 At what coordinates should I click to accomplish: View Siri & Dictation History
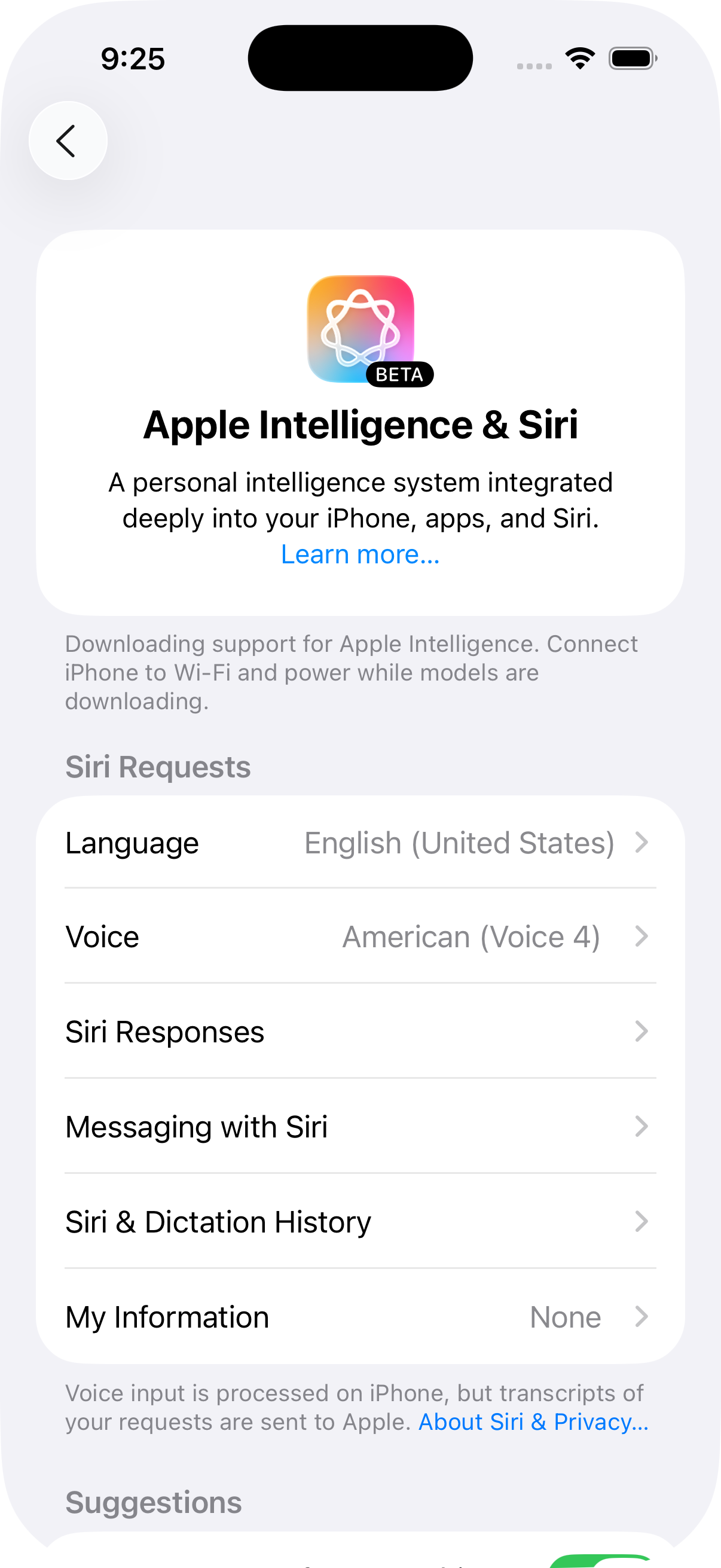360,1221
